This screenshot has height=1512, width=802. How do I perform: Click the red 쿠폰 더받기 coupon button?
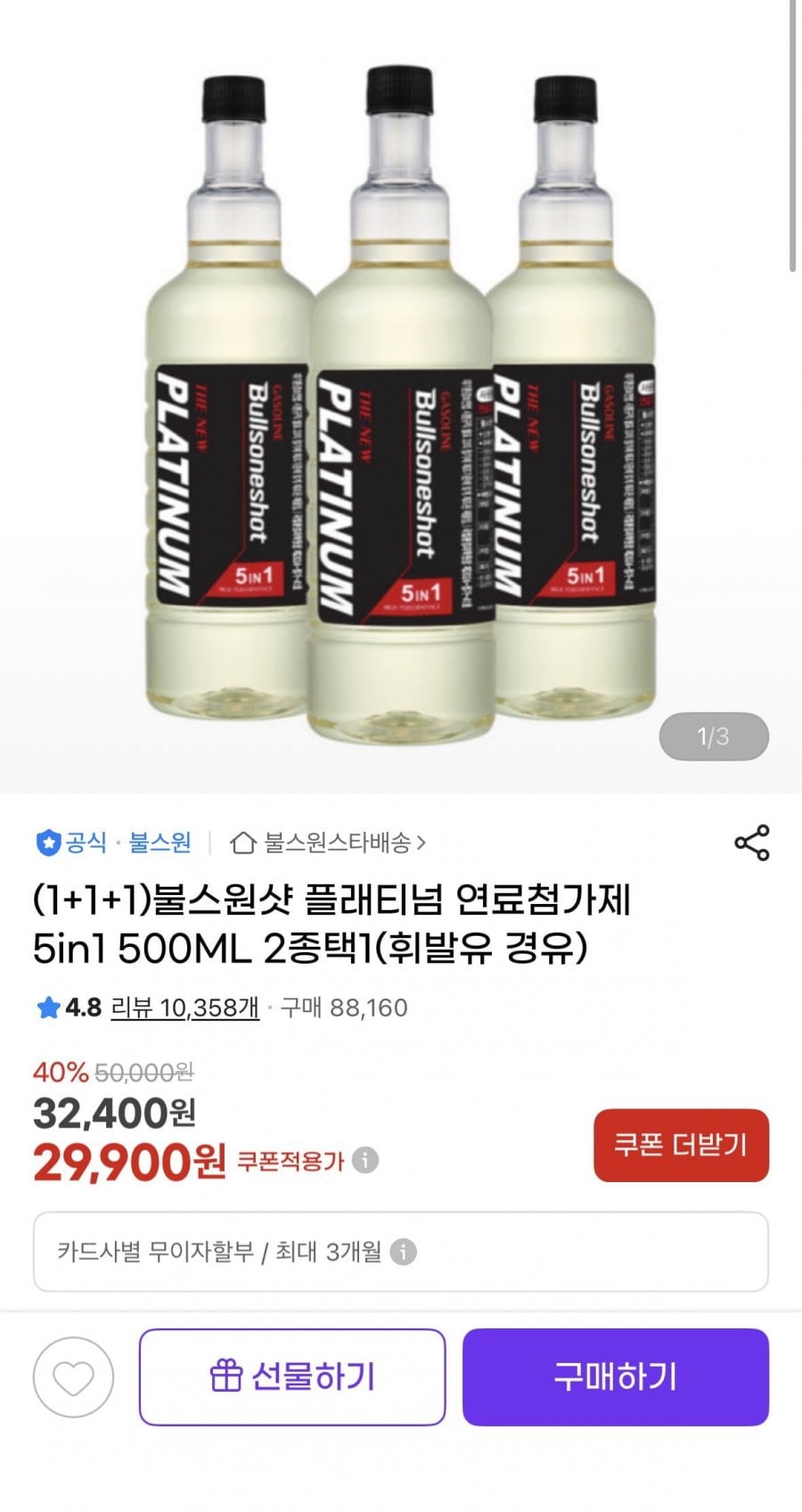coord(680,1146)
